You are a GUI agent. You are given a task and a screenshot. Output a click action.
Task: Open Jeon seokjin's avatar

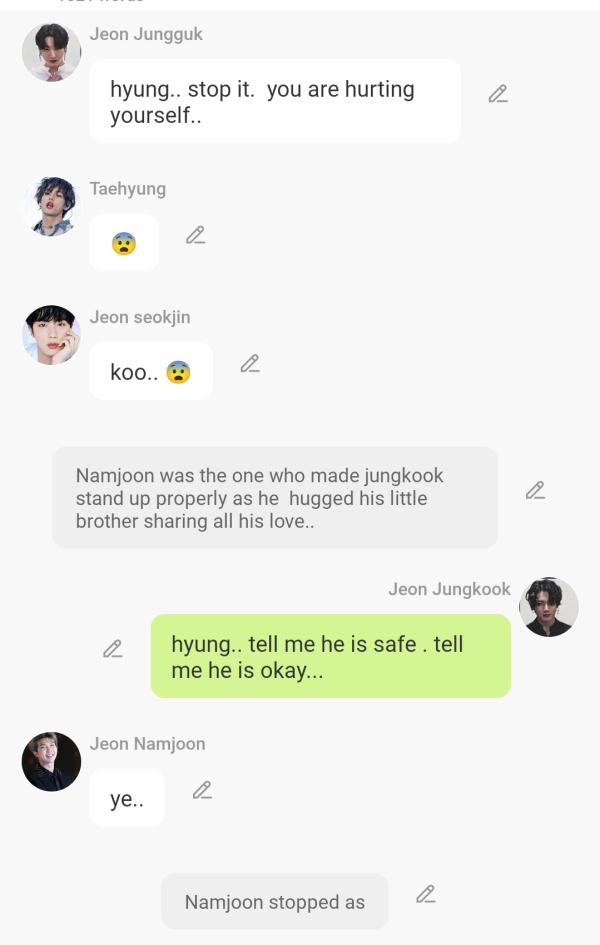point(51,335)
